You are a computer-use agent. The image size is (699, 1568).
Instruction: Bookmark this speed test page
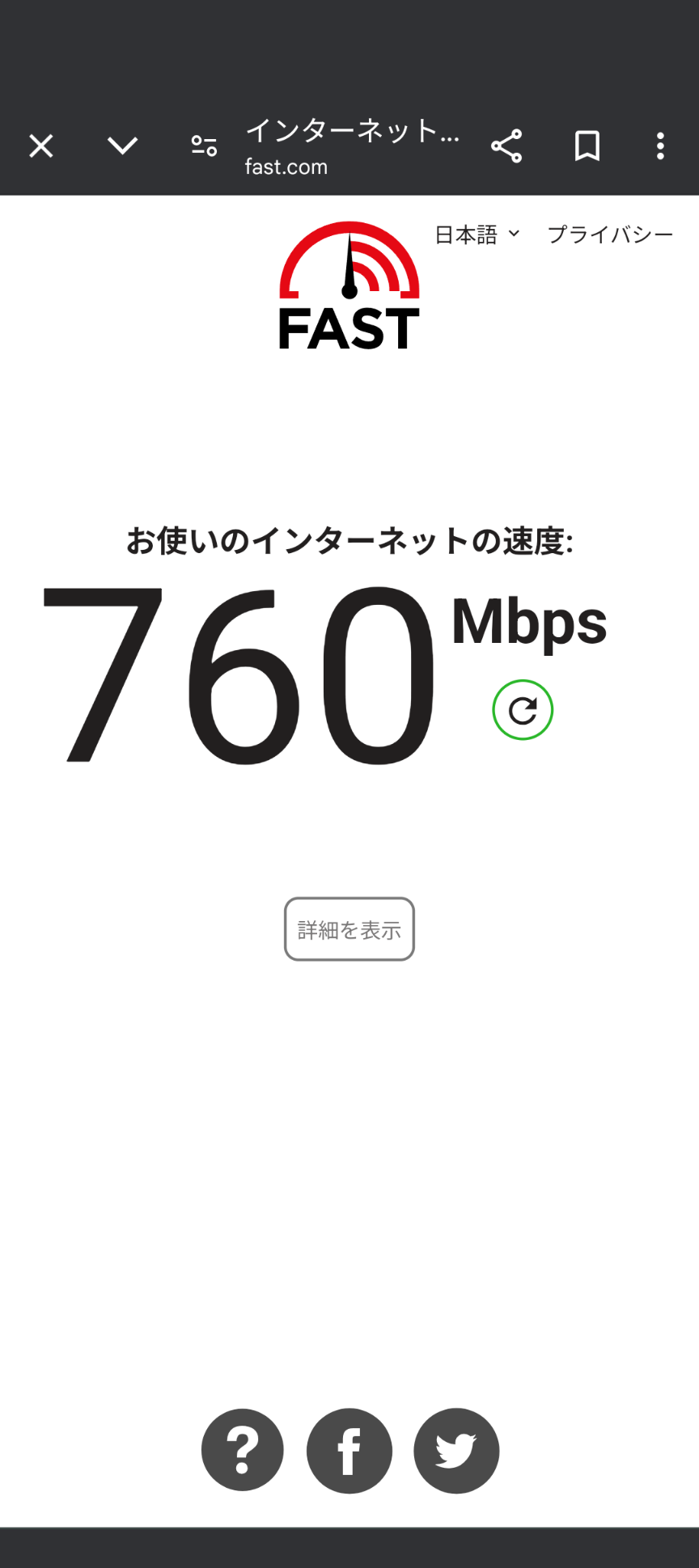click(x=587, y=146)
